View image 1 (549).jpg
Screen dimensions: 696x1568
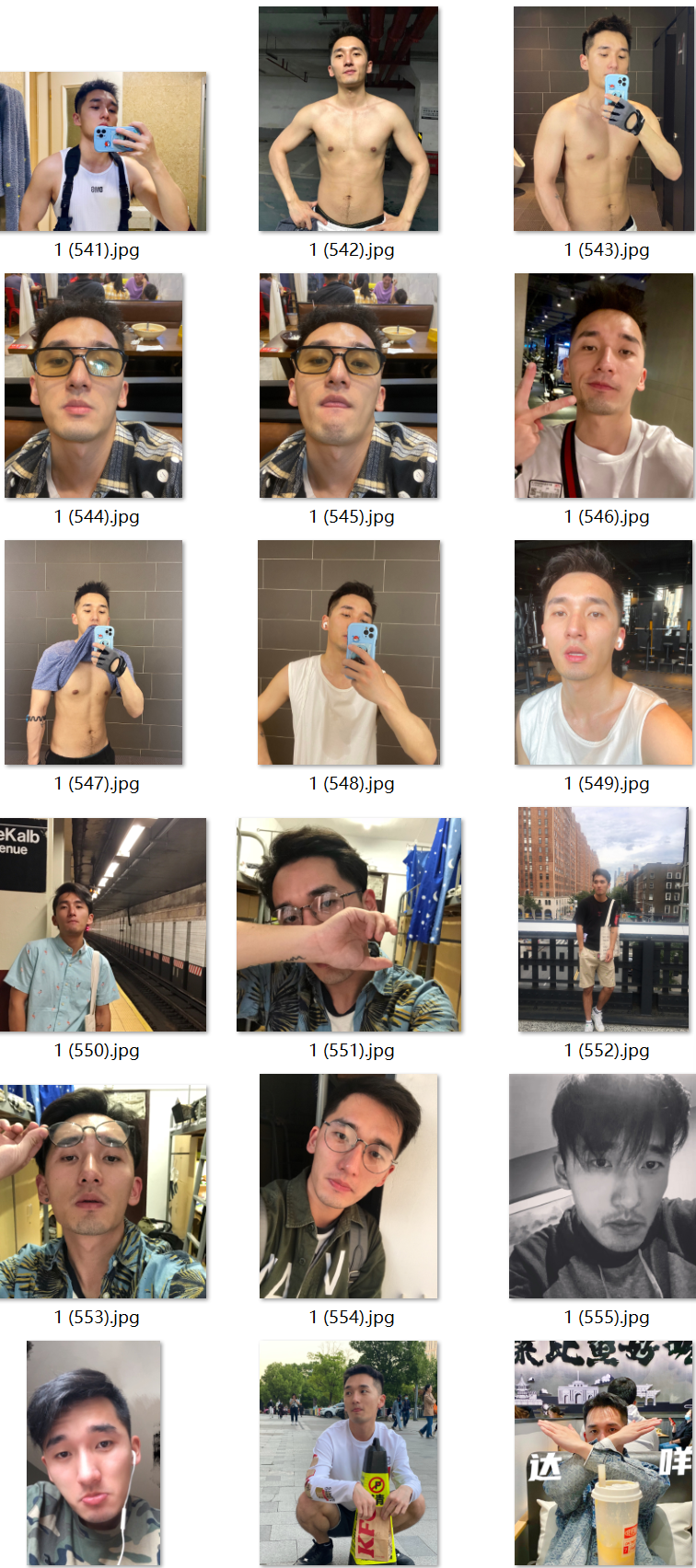(603, 652)
